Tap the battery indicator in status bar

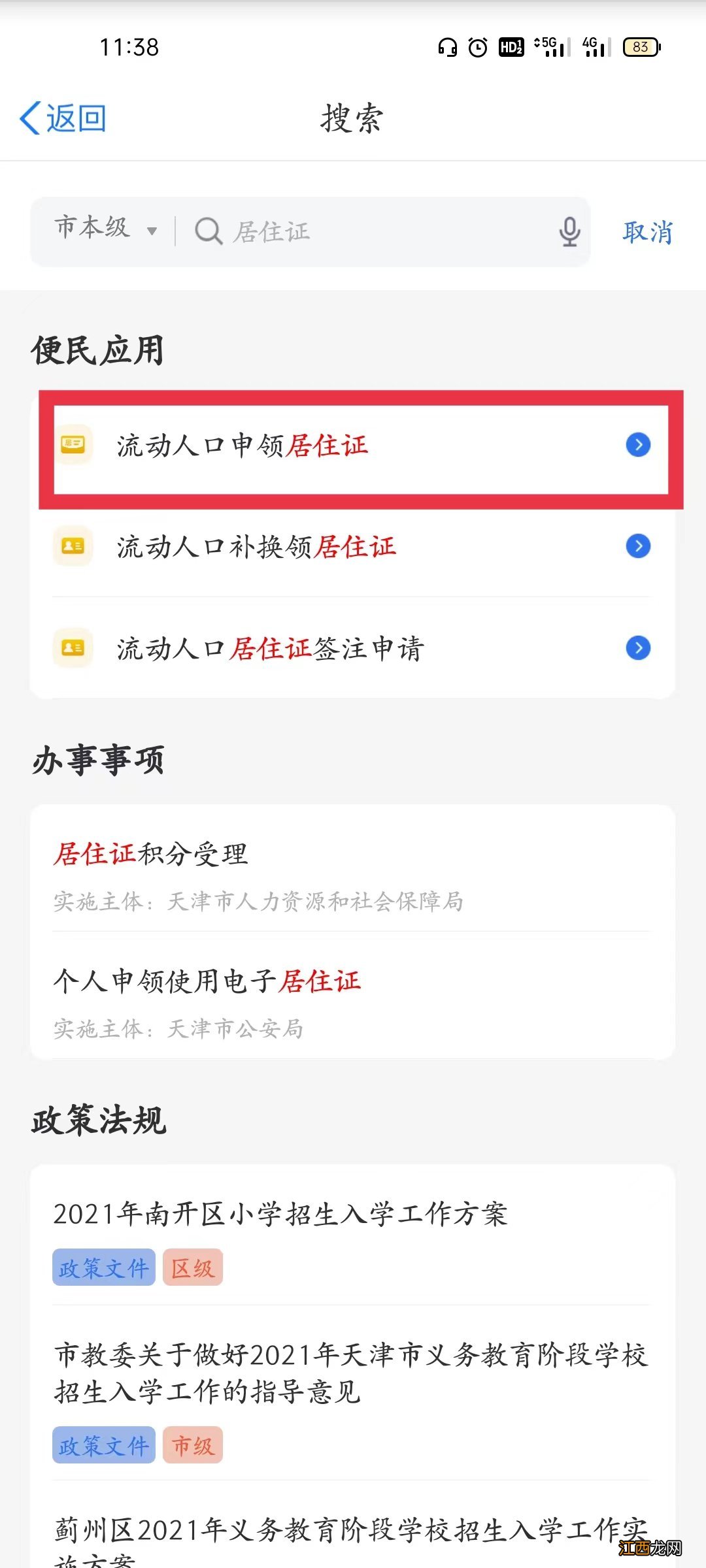[x=641, y=48]
